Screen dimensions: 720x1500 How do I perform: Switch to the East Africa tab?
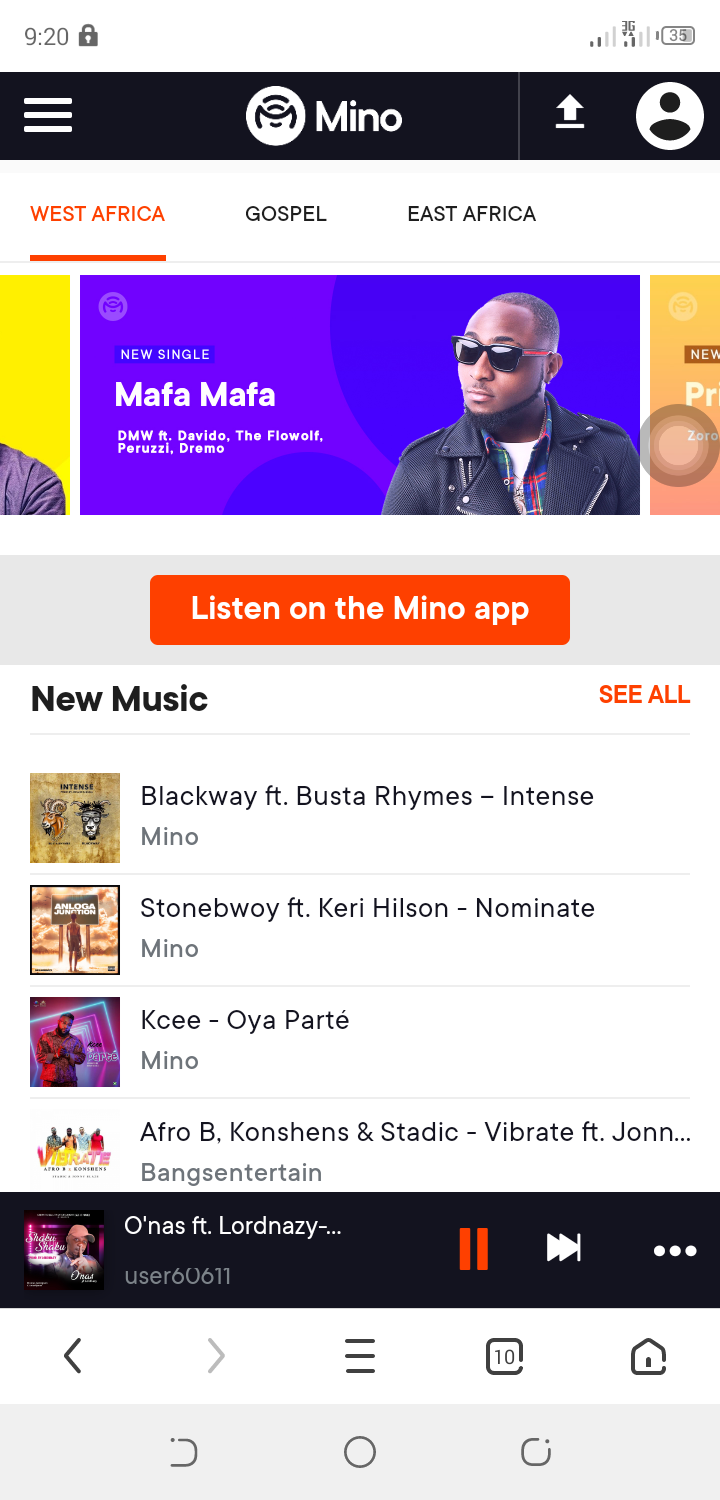471,214
